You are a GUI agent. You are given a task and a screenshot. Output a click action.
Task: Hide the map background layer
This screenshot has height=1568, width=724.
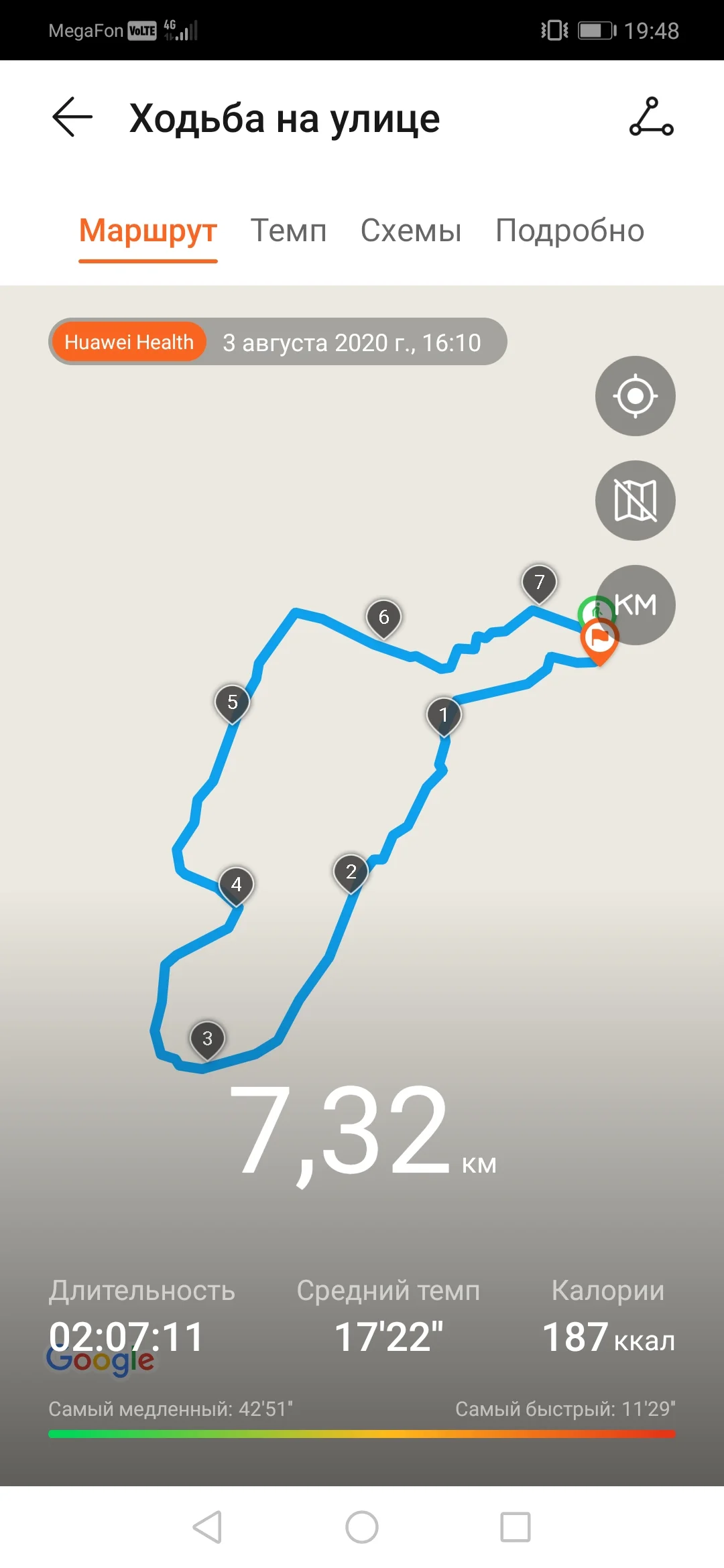click(635, 501)
